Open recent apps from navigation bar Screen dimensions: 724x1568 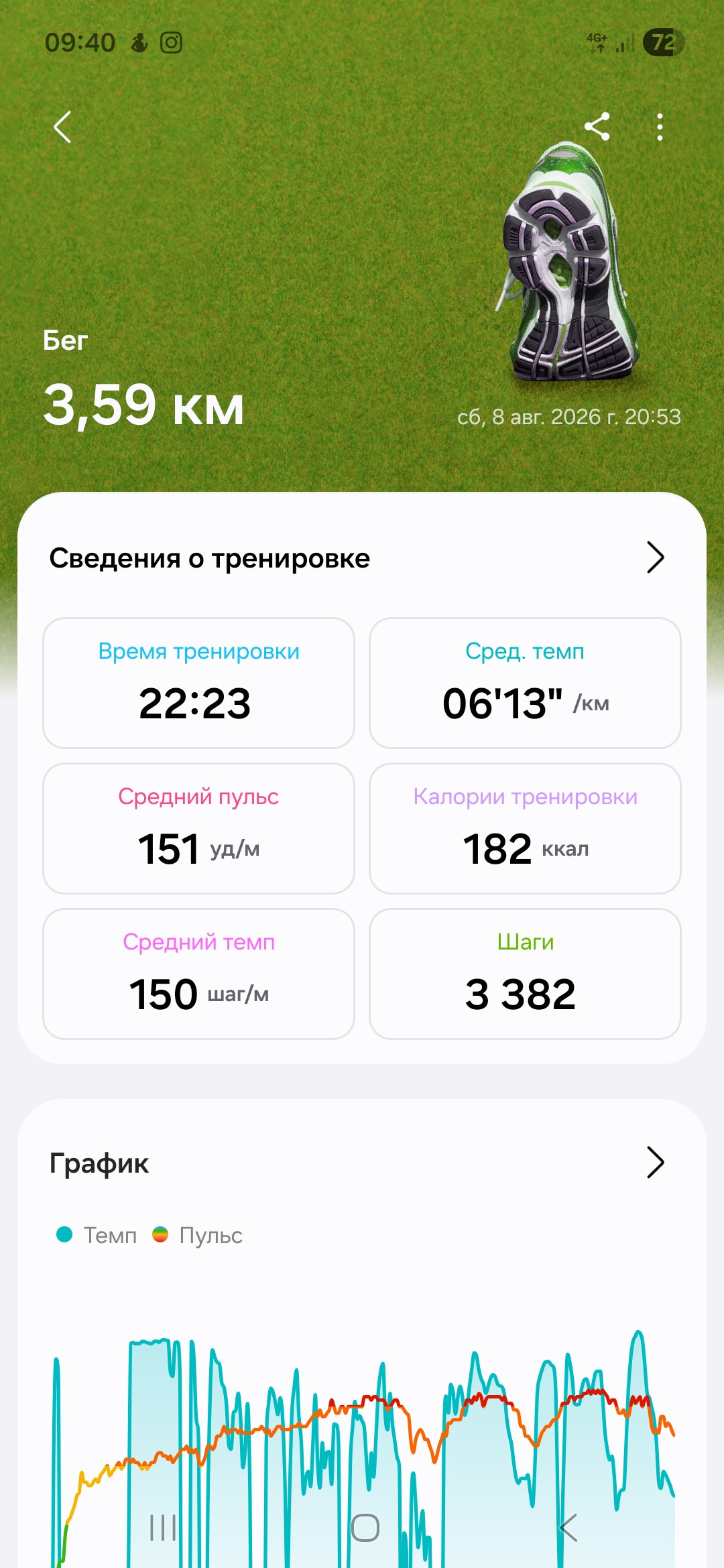(163, 1528)
